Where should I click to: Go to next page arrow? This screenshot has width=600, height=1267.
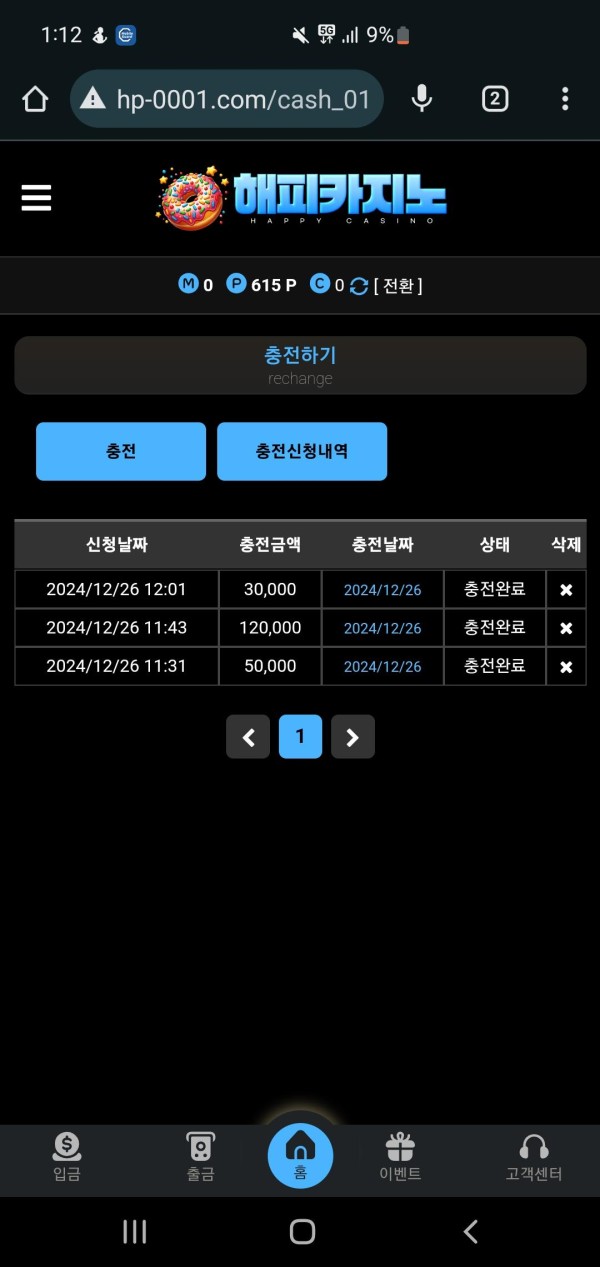(352, 737)
